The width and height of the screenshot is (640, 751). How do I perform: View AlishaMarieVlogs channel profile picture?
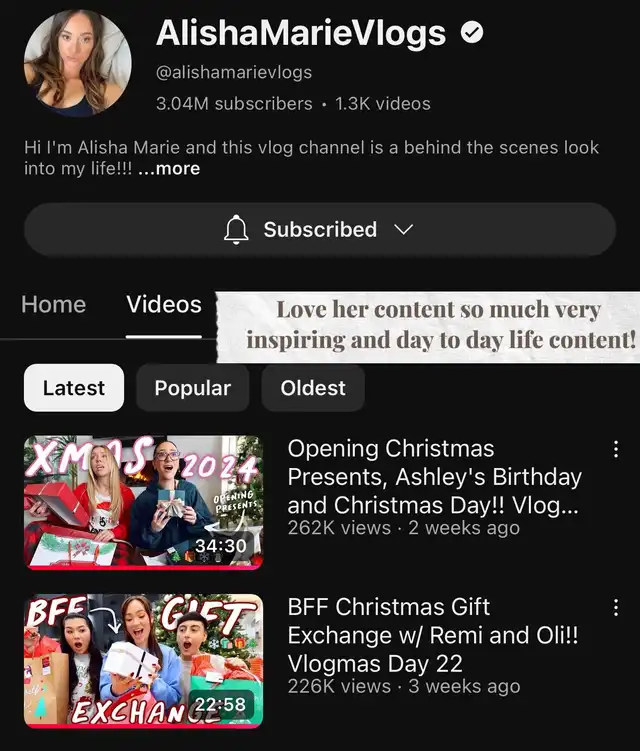[x=78, y=63]
